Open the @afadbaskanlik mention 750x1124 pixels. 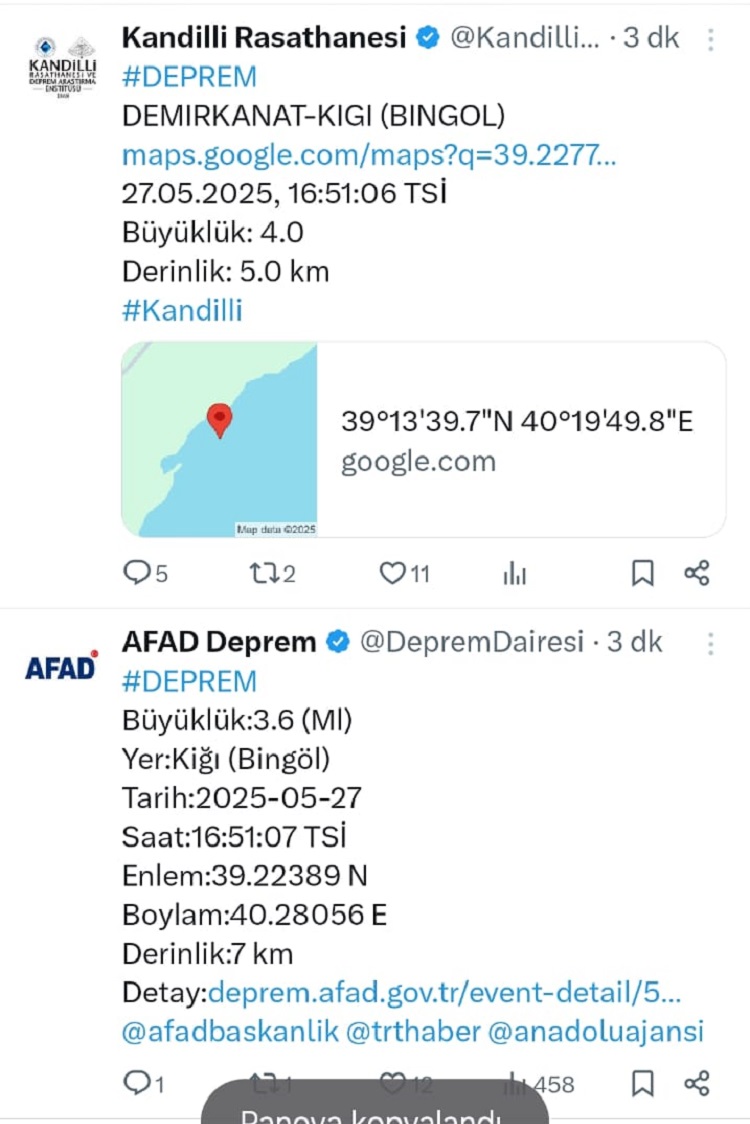click(x=230, y=1031)
